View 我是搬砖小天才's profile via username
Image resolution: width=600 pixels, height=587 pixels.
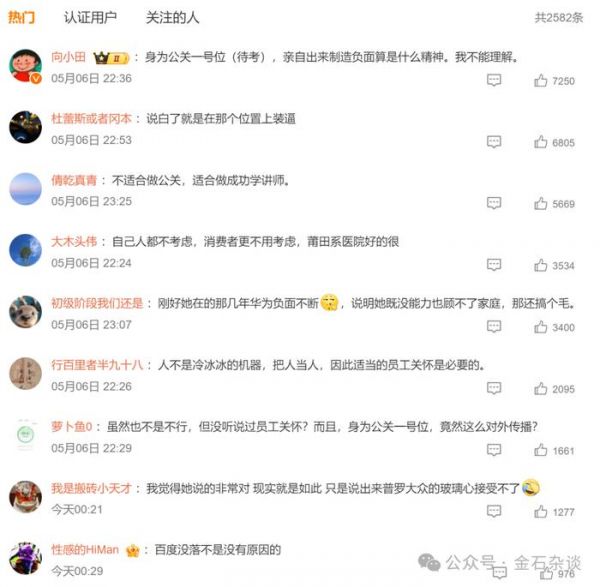[91, 488]
